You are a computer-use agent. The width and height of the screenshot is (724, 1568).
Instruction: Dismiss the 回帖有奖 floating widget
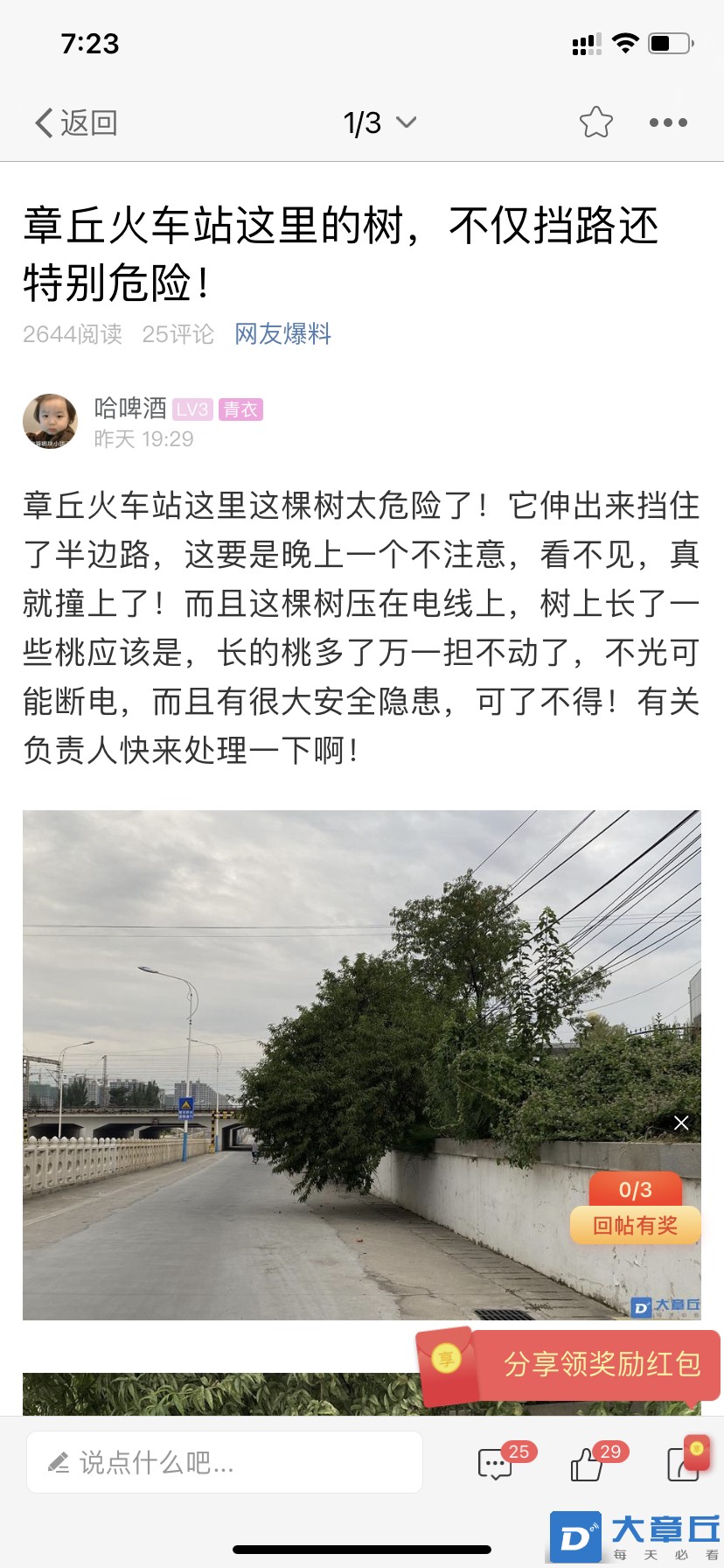[x=681, y=1123]
